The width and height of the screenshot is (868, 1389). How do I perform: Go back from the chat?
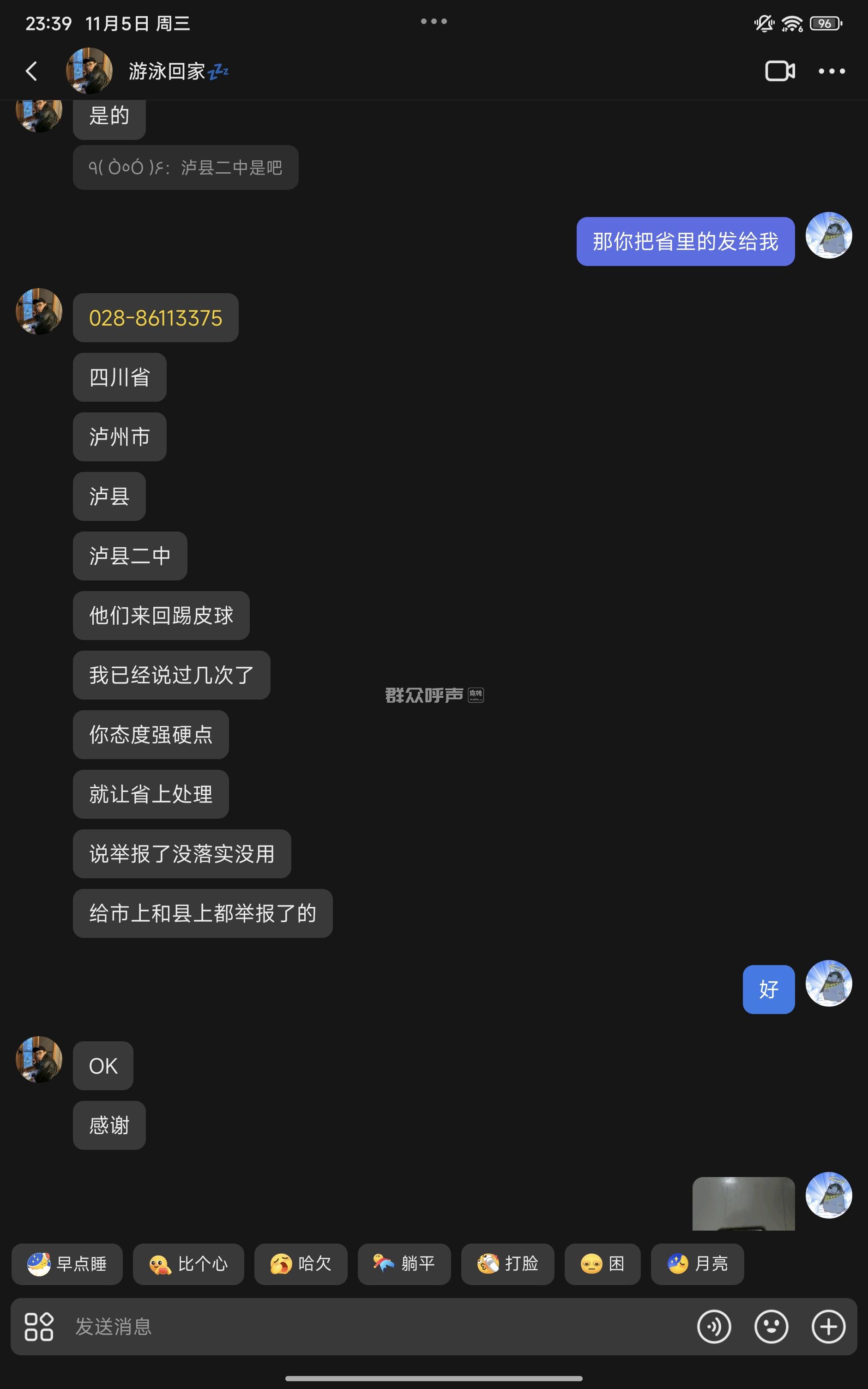[x=31, y=71]
